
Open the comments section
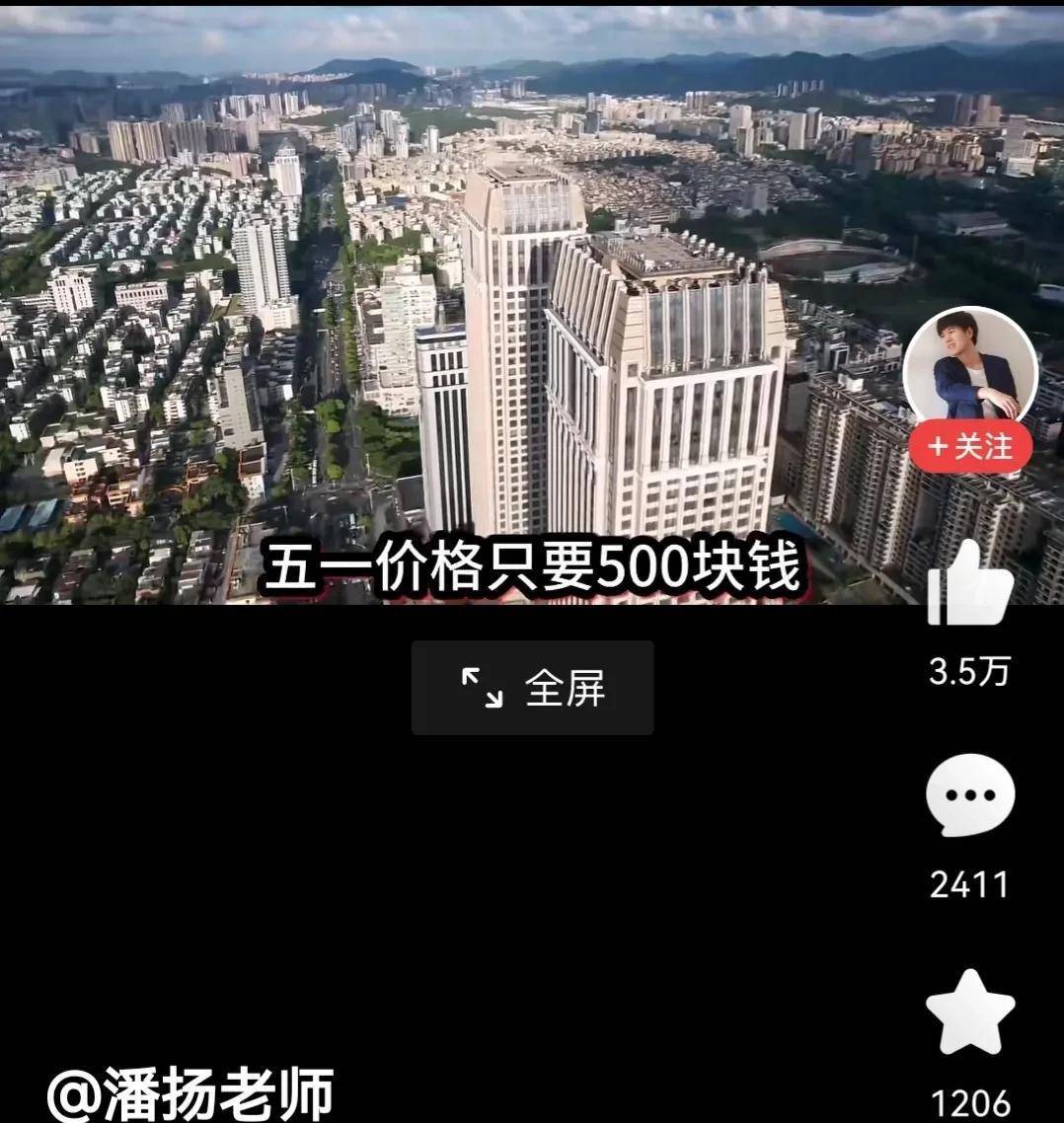(969, 795)
